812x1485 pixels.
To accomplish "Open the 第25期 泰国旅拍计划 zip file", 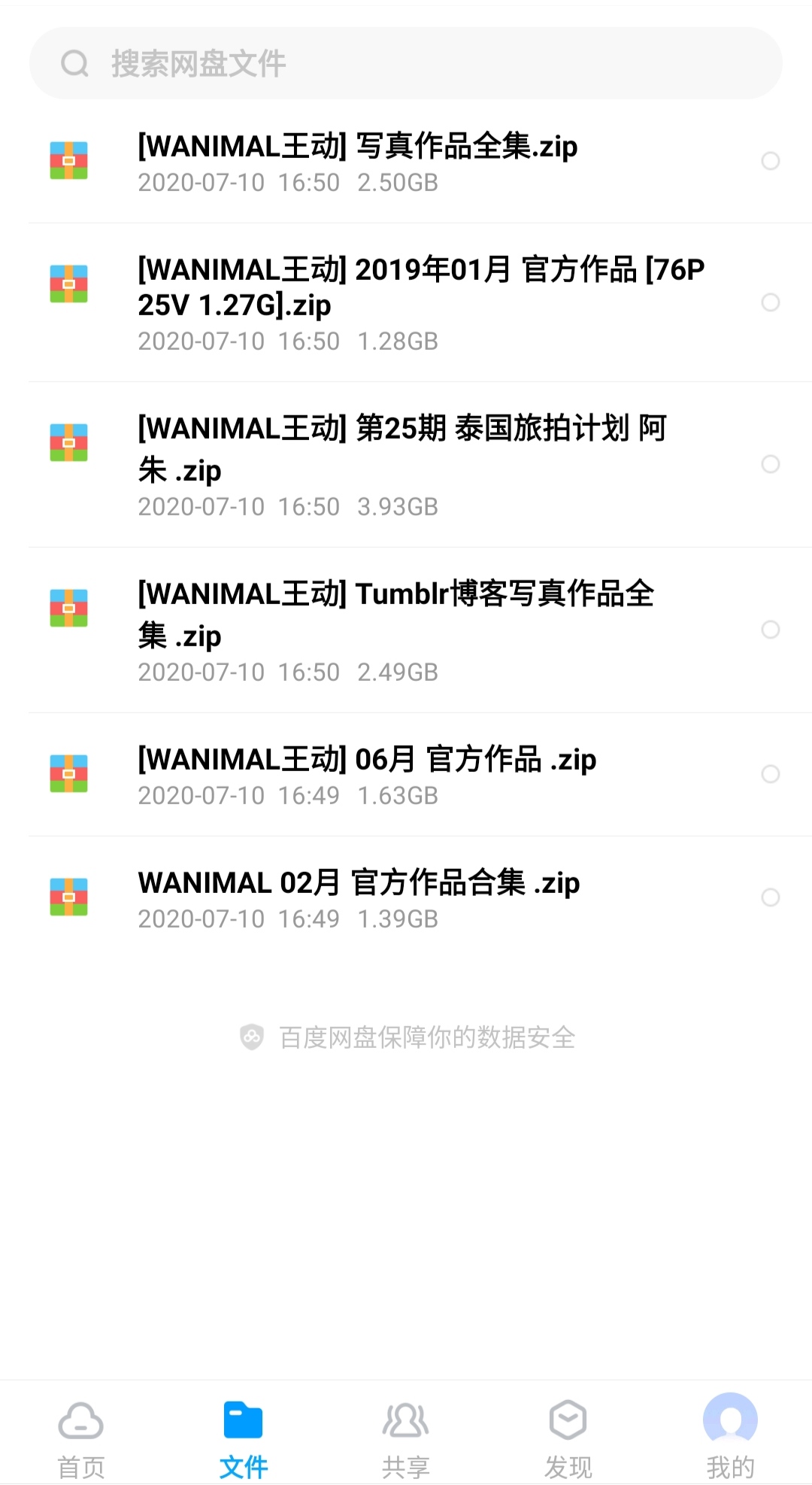I will (406, 464).
